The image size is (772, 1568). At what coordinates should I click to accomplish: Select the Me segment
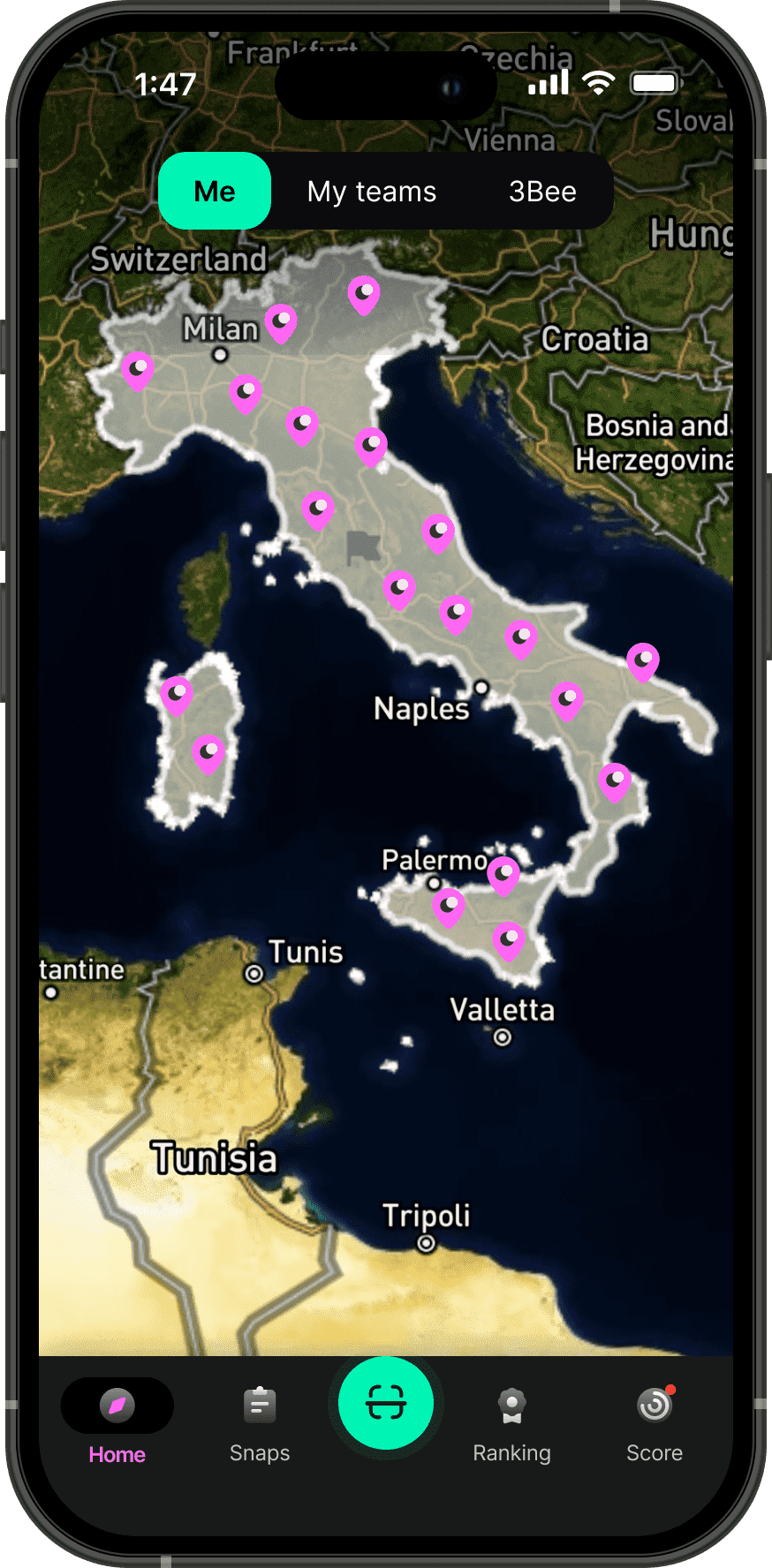click(215, 192)
